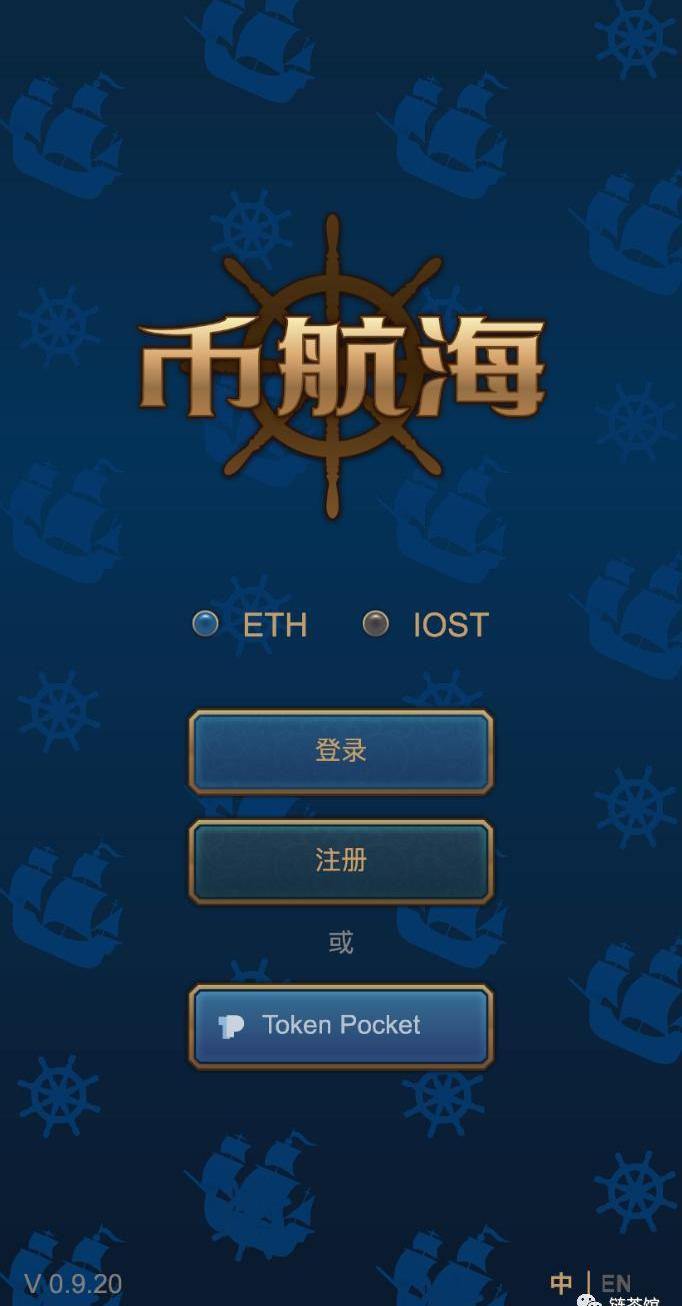Image resolution: width=682 pixels, height=1306 pixels.
Task: Open the 注册 register button
Action: point(341,861)
